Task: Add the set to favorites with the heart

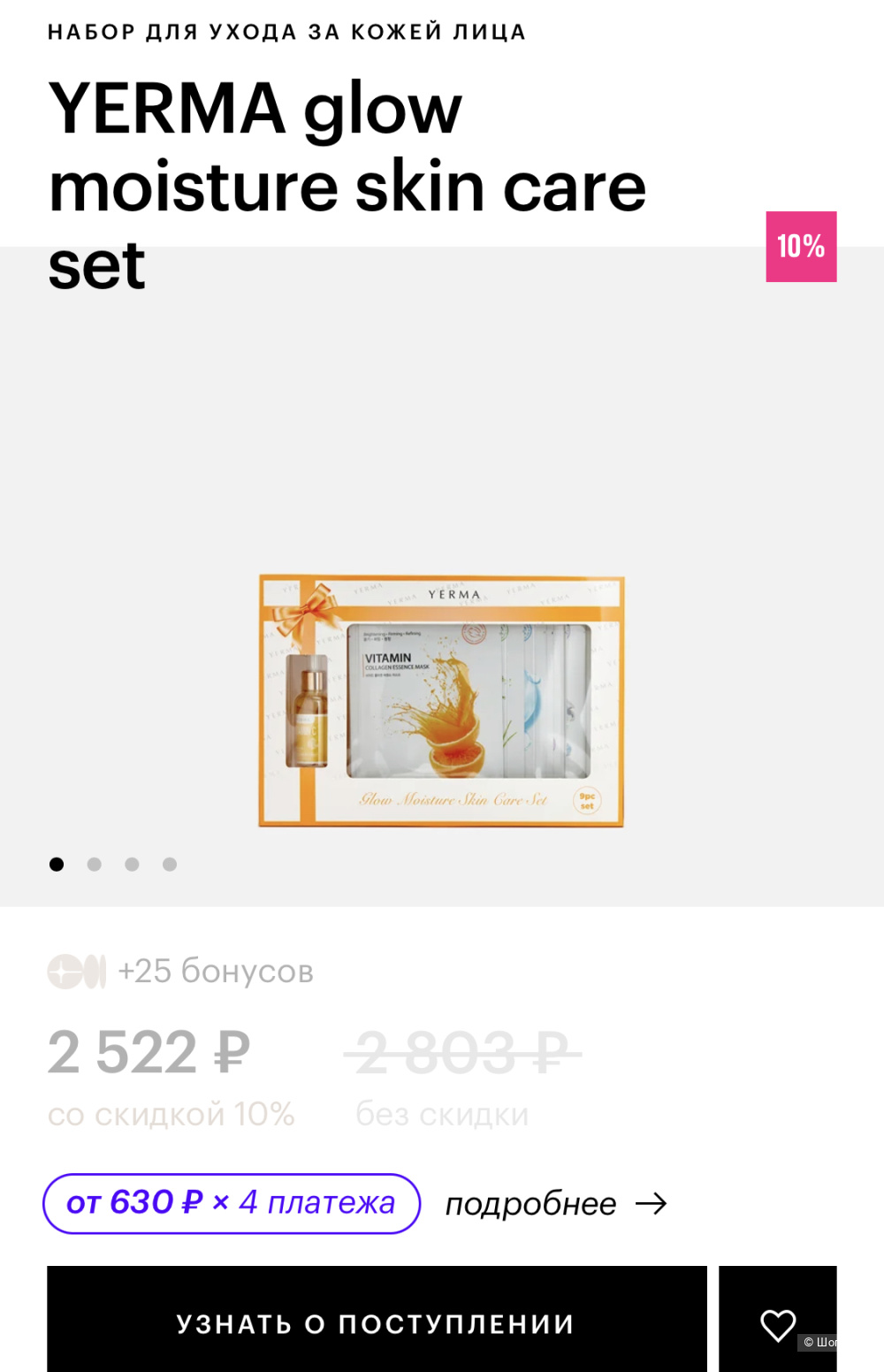Action: click(778, 1324)
